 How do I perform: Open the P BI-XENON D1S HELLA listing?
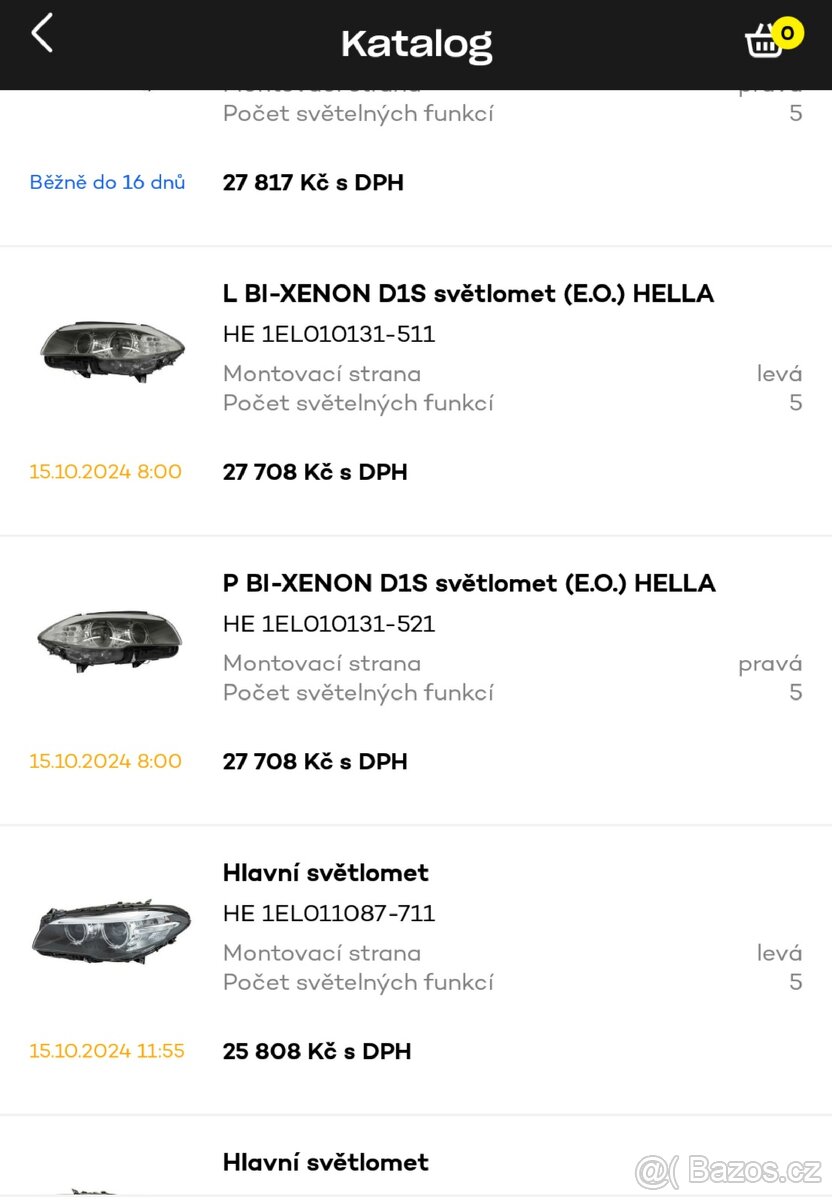(468, 583)
